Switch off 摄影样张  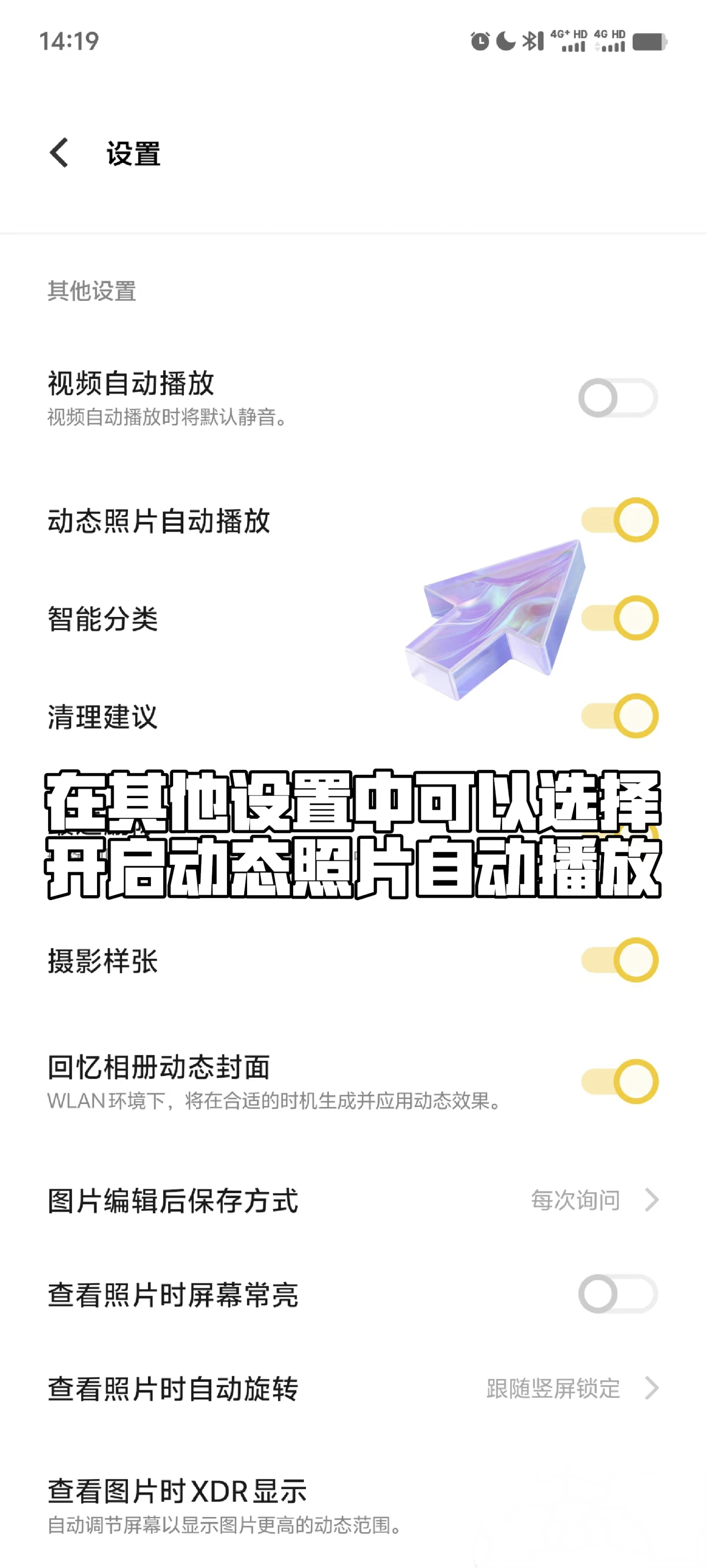tap(620, 960)
